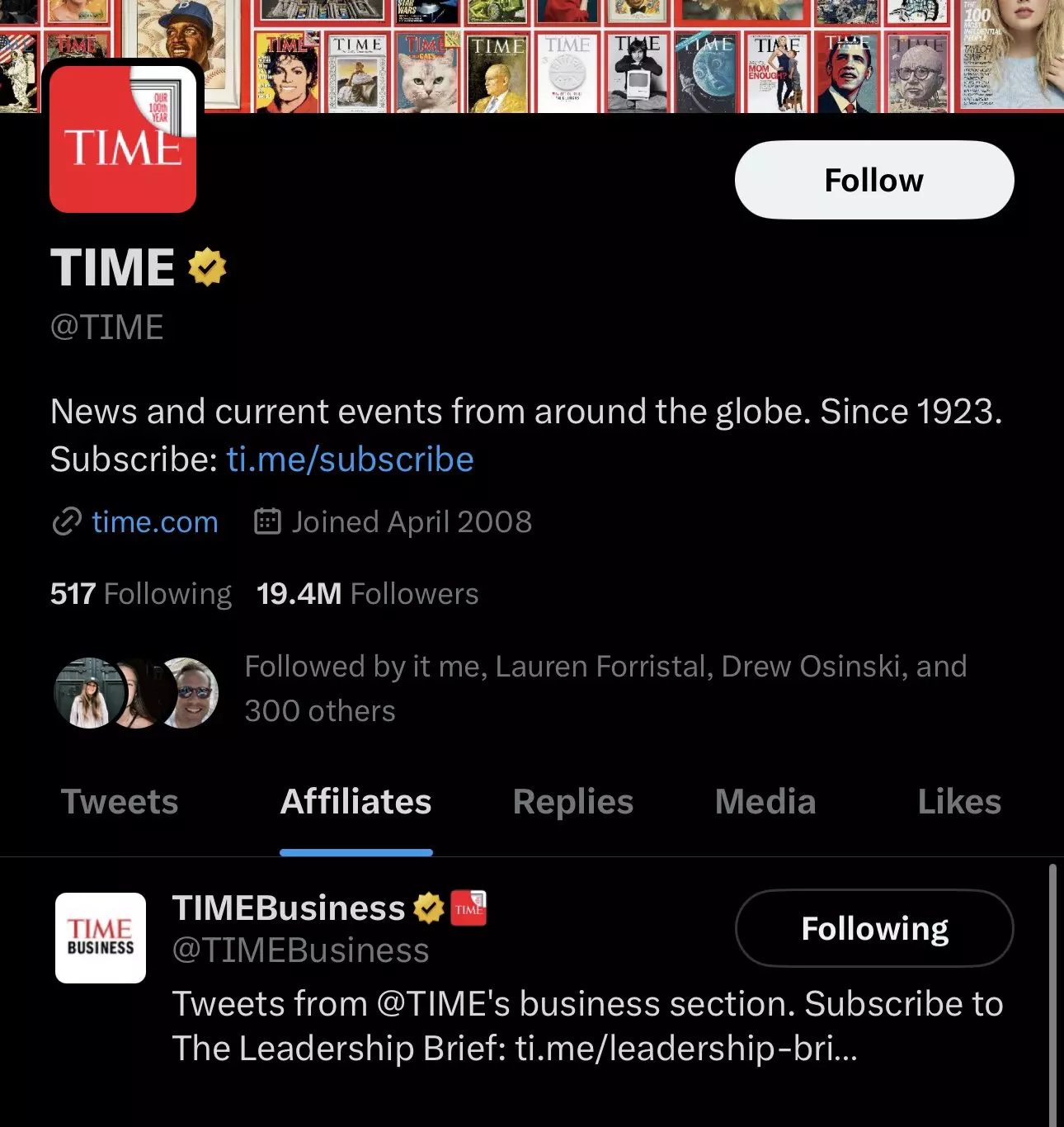Switch to the Tweets tab
The image size is (1064, 1127).
[120, 802]
